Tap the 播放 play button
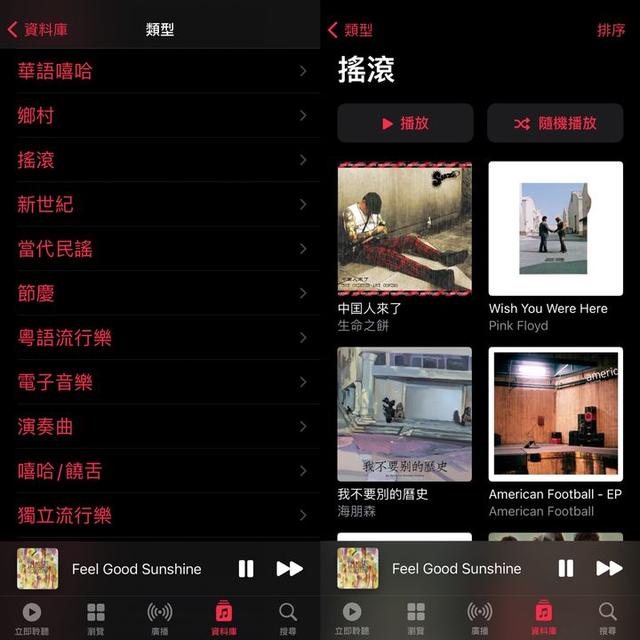Viewport: 640px width, 640px height. click(405, 123)
